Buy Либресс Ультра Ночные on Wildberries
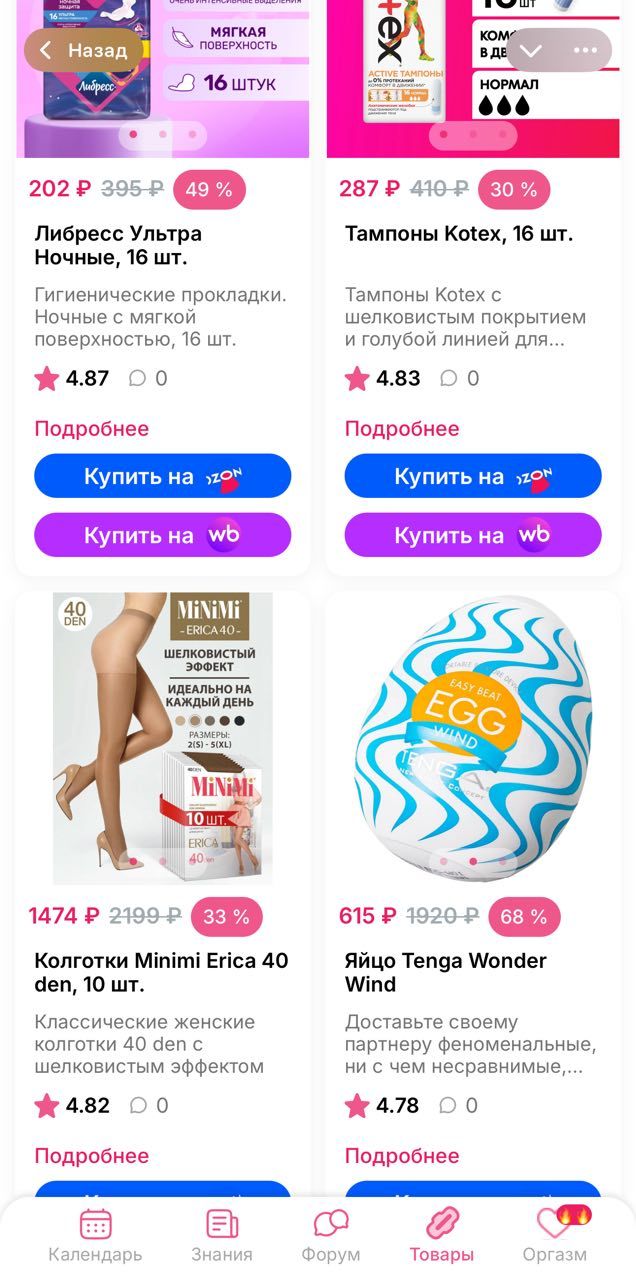636x1280 pixels. pyautogui.click(x=163, y=535)
